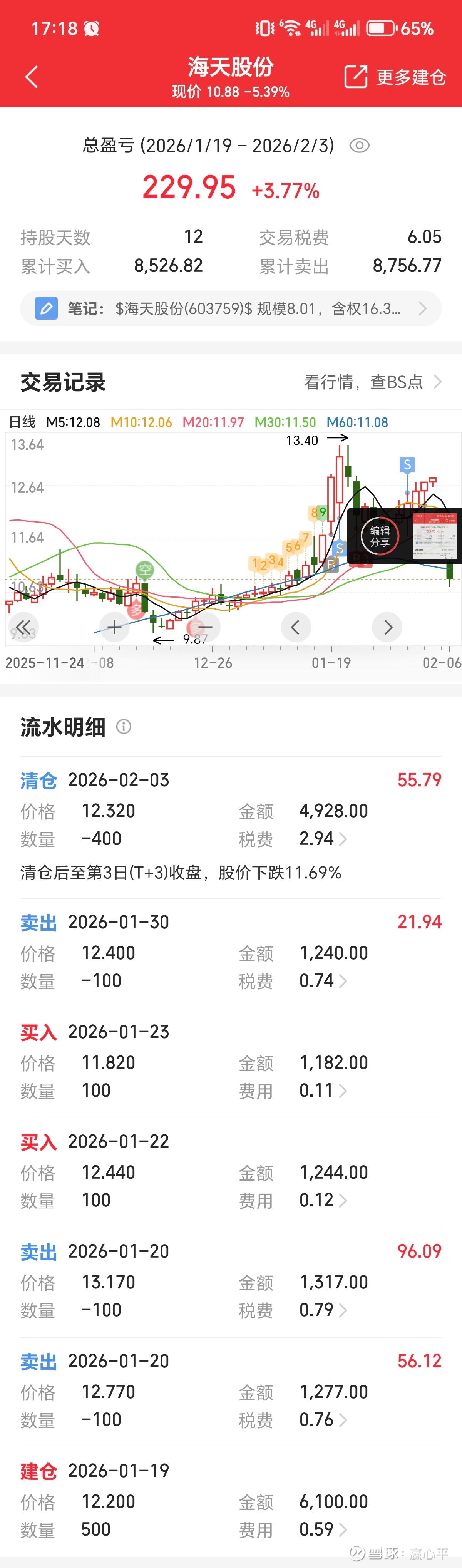Image resolution: width=462 pixels, height=1568 pixels.
Task: Toggle visibility of total profit amount
Action: (x=359, y=146)
